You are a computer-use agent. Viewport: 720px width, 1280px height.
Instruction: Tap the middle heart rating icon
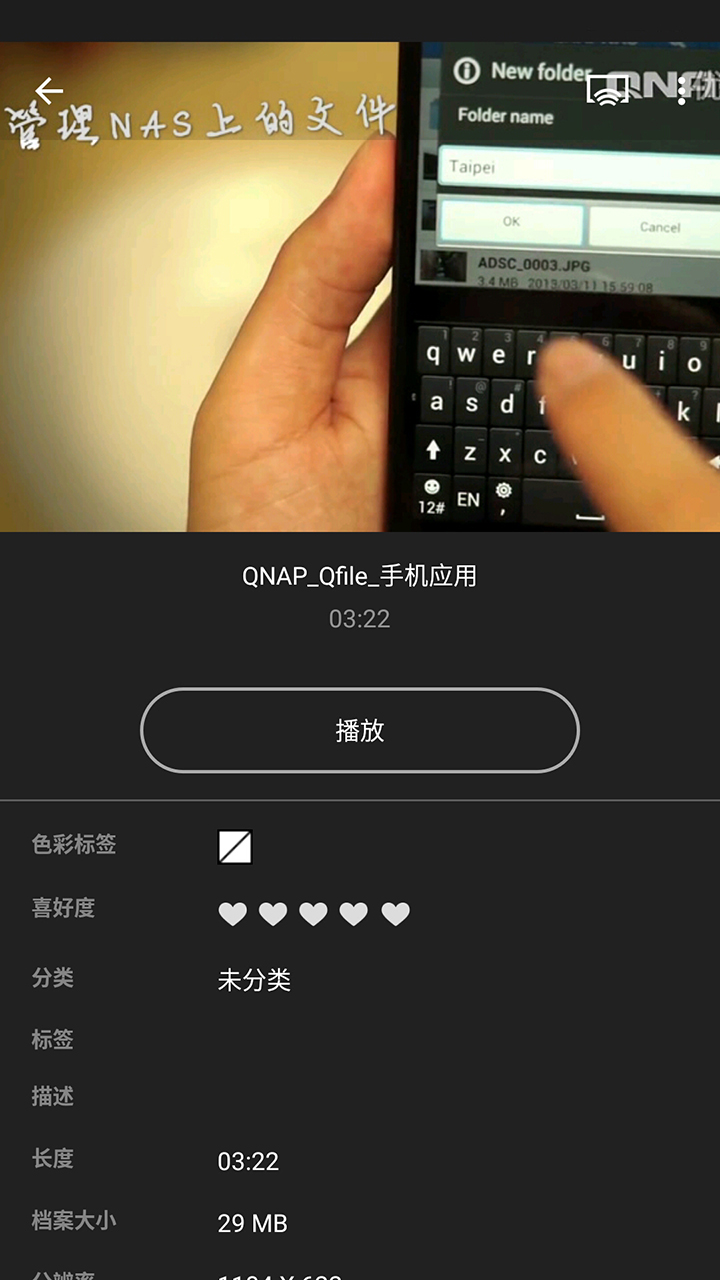pos(314,913)
